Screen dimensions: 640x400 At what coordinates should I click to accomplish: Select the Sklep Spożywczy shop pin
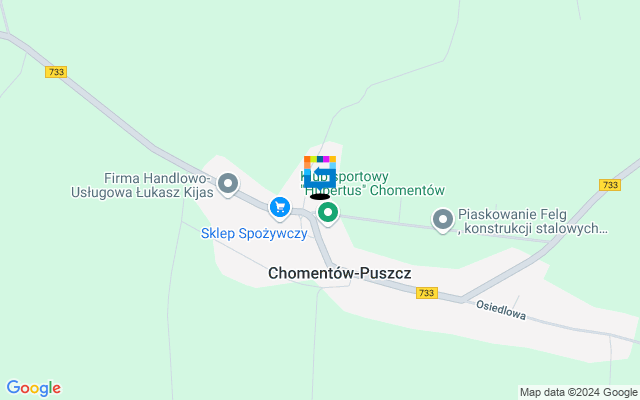[x=280, y=207]
